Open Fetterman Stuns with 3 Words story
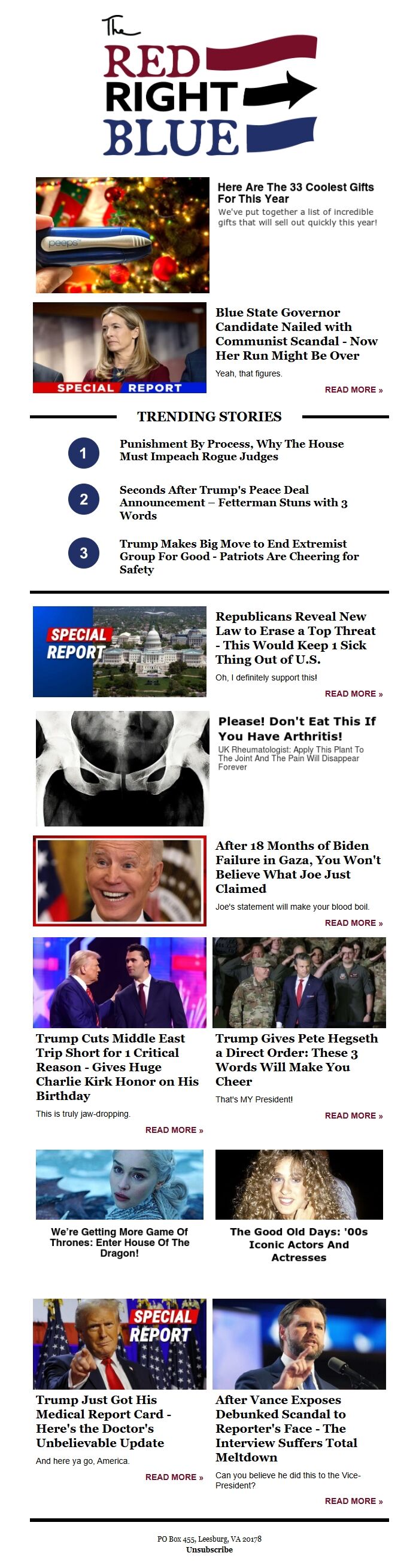Image resolution: width=419 pixels, height=1568 pixels. (x=233, y=502)
